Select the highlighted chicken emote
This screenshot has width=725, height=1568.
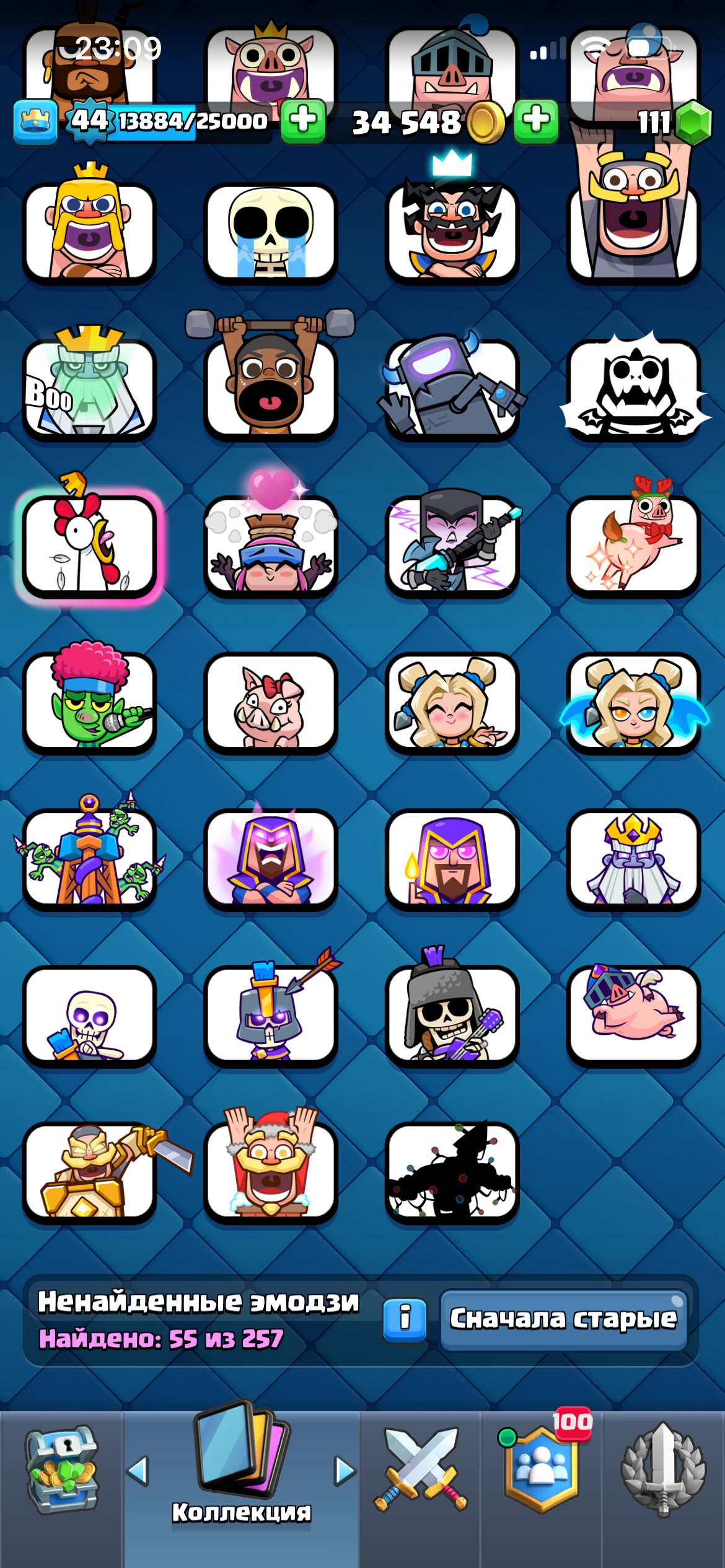click(x=89, y=546)
